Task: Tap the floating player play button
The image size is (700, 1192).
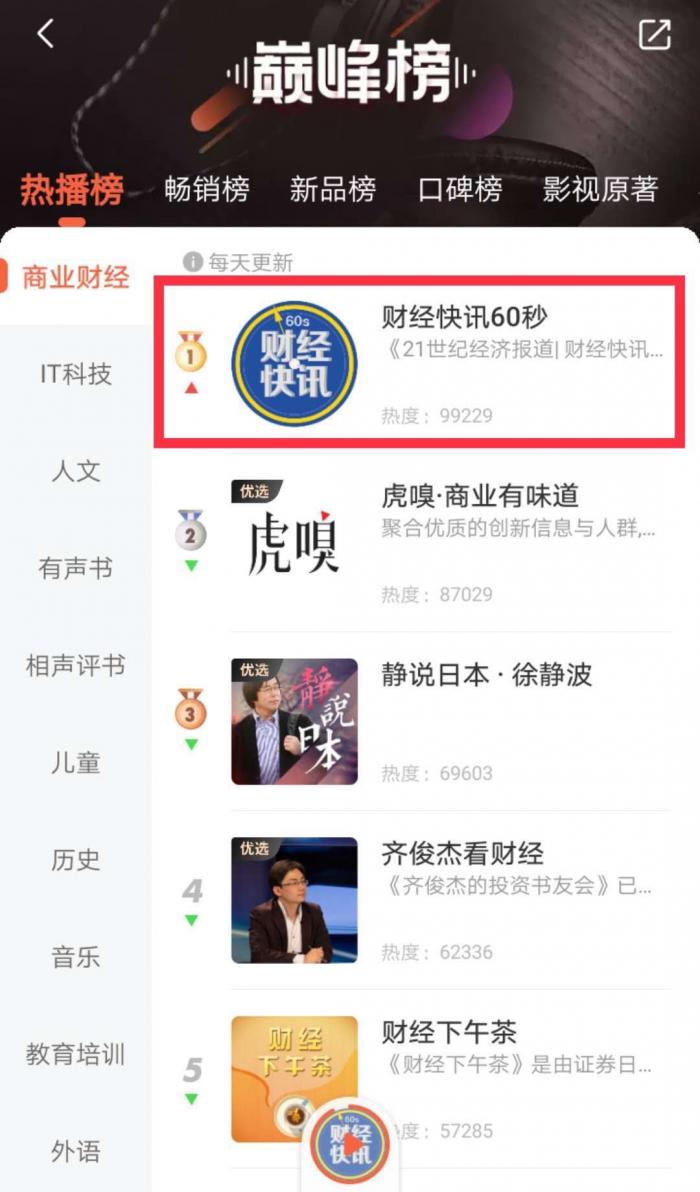Action: (351, 1147)
